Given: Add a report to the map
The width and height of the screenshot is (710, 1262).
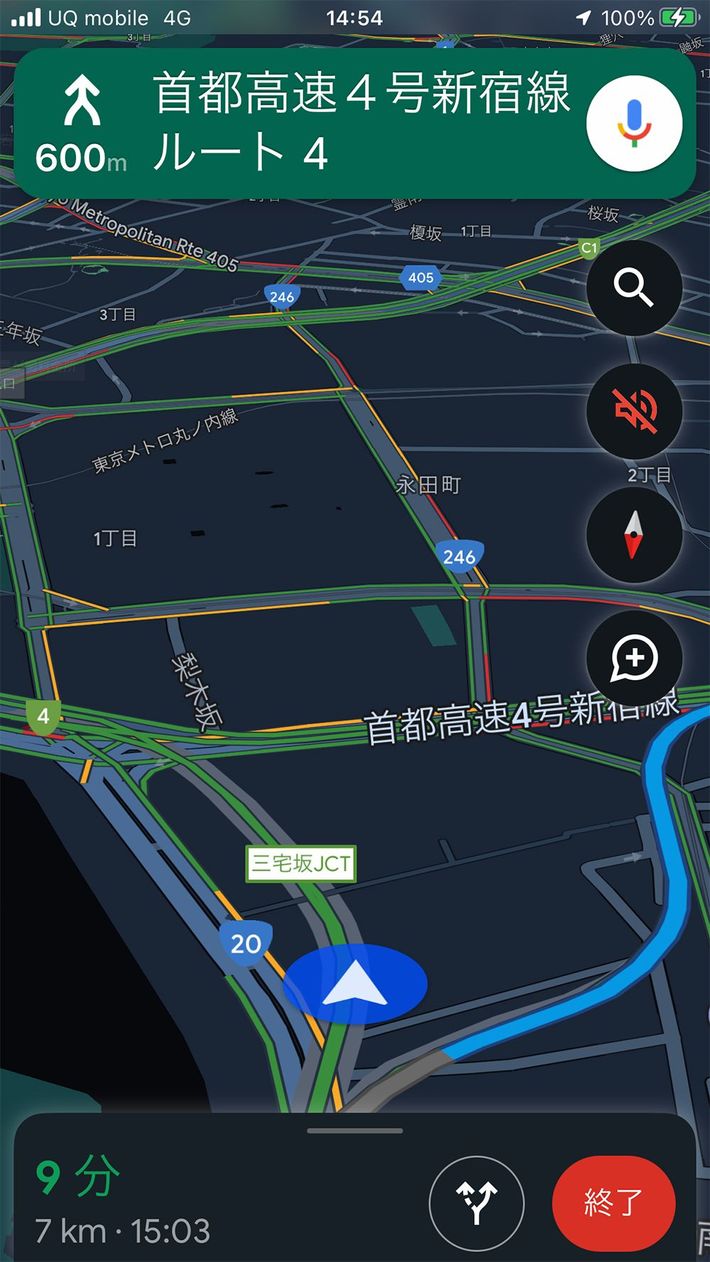Looking at the screenshot, I should 634,659.
